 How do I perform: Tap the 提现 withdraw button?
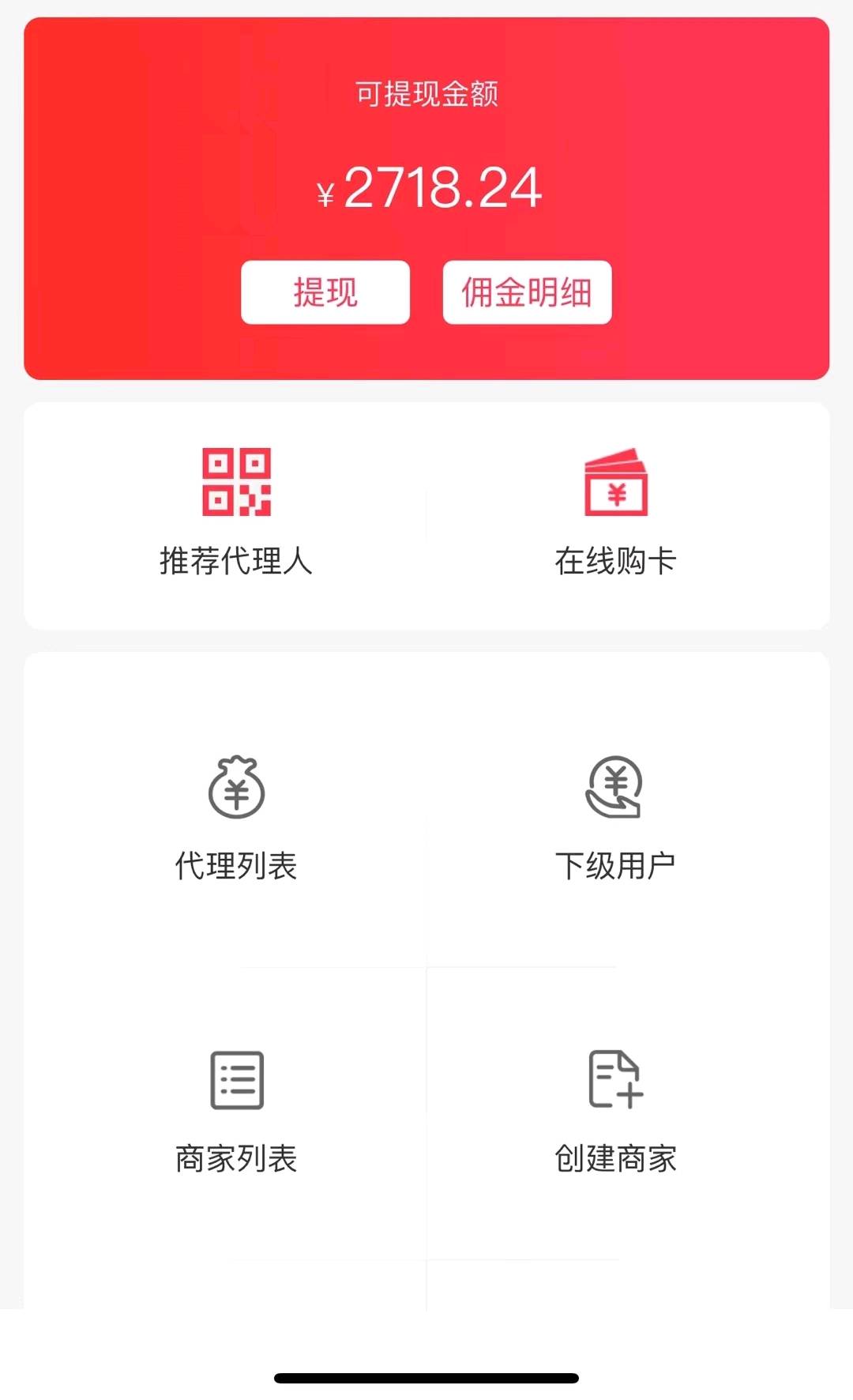[325, 292]
